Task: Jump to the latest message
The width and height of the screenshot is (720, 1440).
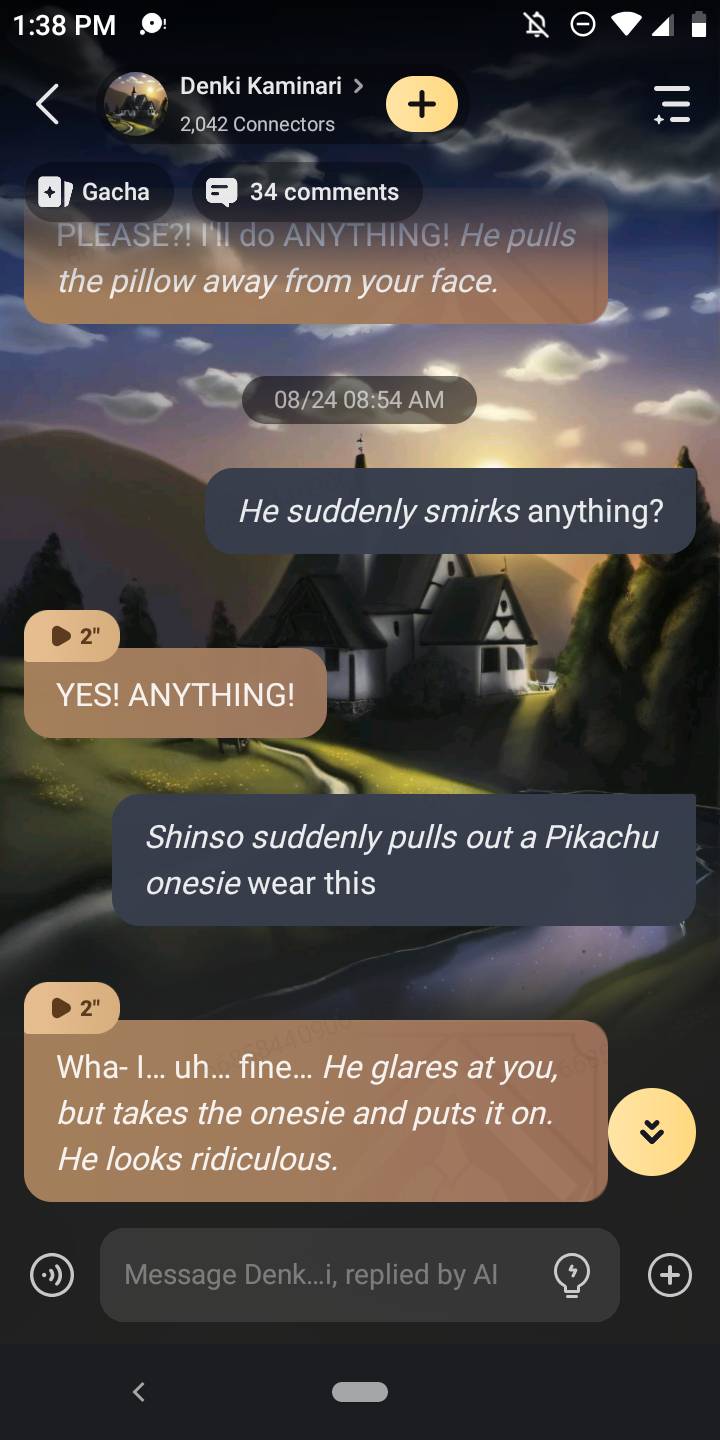Action: [651, 1131]
